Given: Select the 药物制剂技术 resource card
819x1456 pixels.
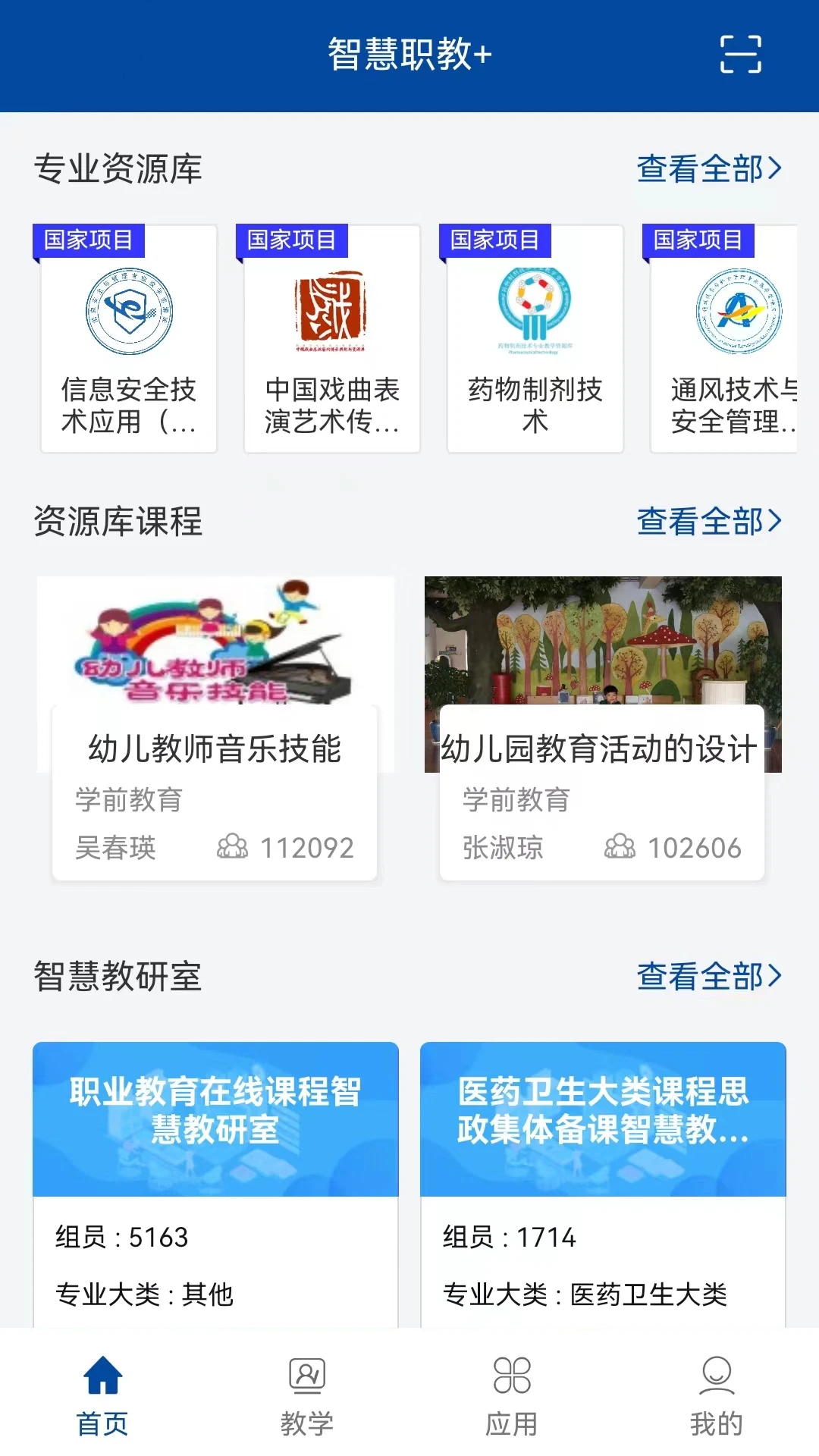Looking at the screenshot, I should (x=535, y=339).
